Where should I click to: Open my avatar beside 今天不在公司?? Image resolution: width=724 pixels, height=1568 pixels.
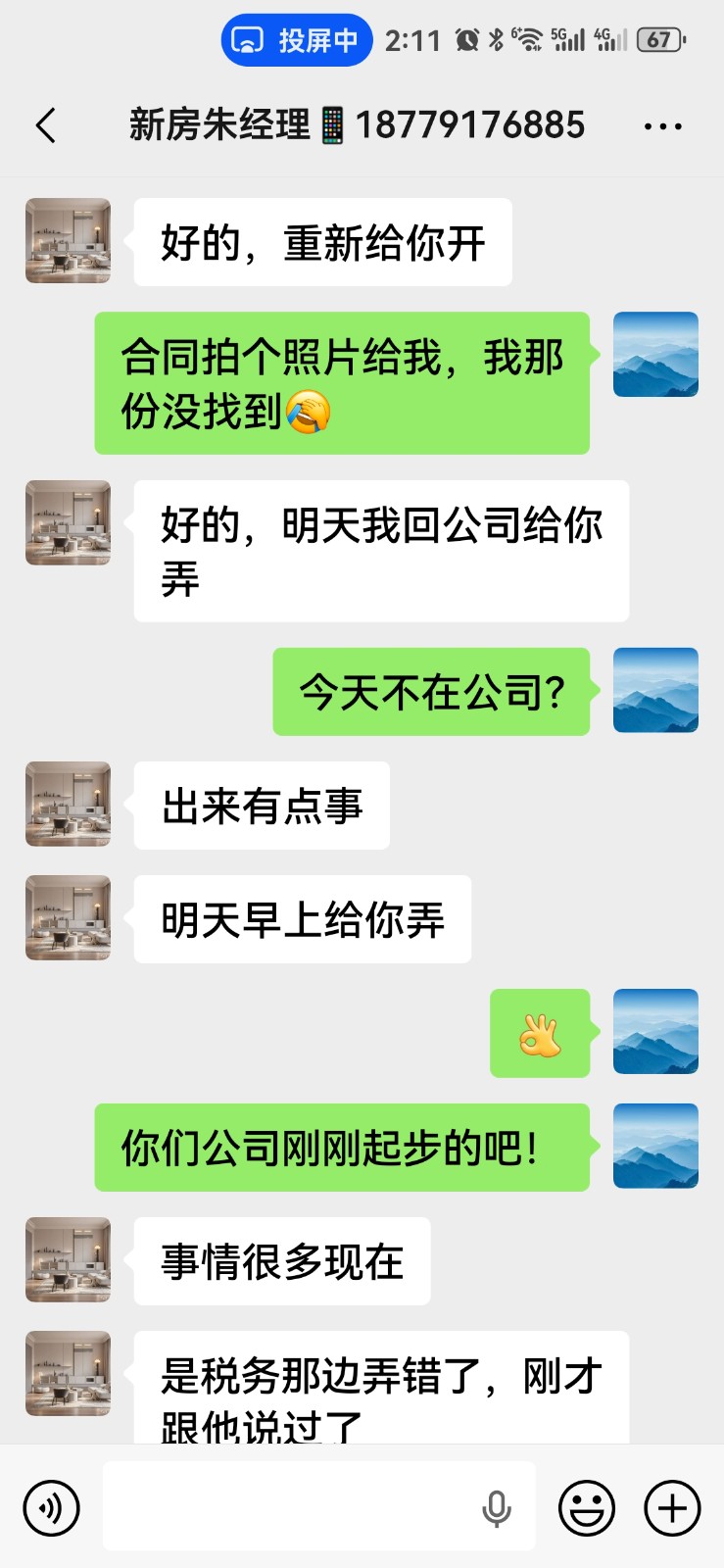(x=655, y=690)
